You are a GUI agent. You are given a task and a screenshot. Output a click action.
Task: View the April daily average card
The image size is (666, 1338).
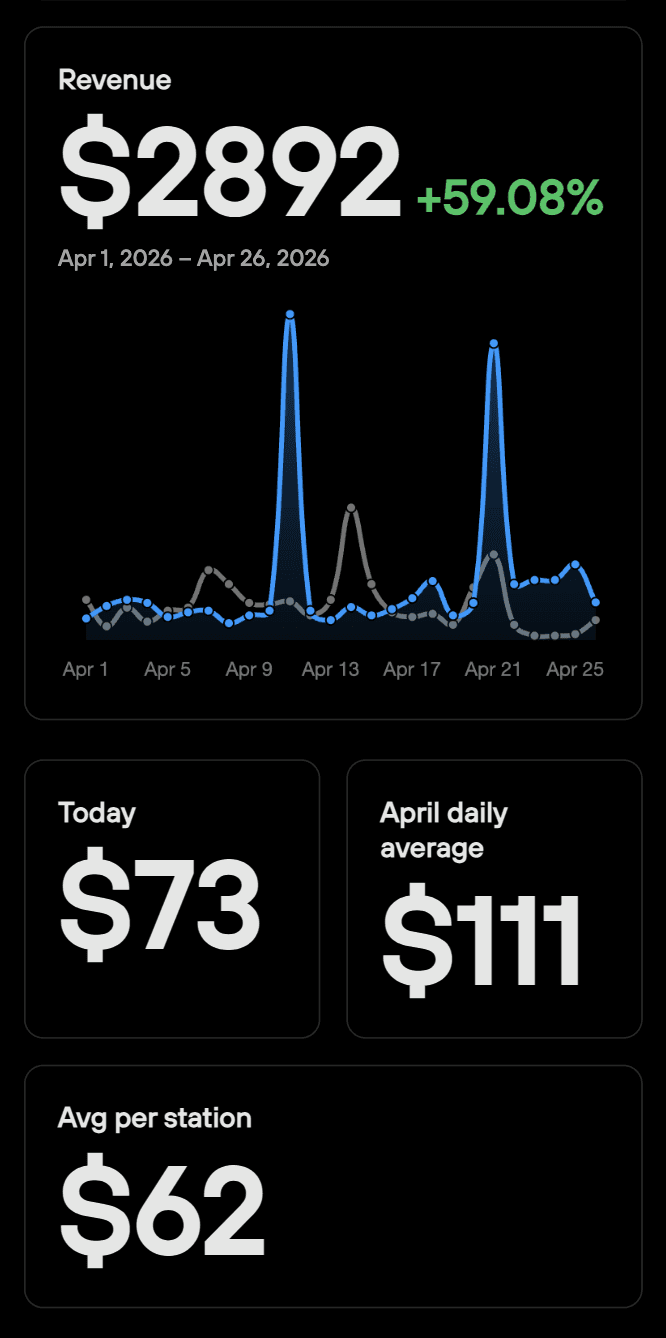(494, 898)
